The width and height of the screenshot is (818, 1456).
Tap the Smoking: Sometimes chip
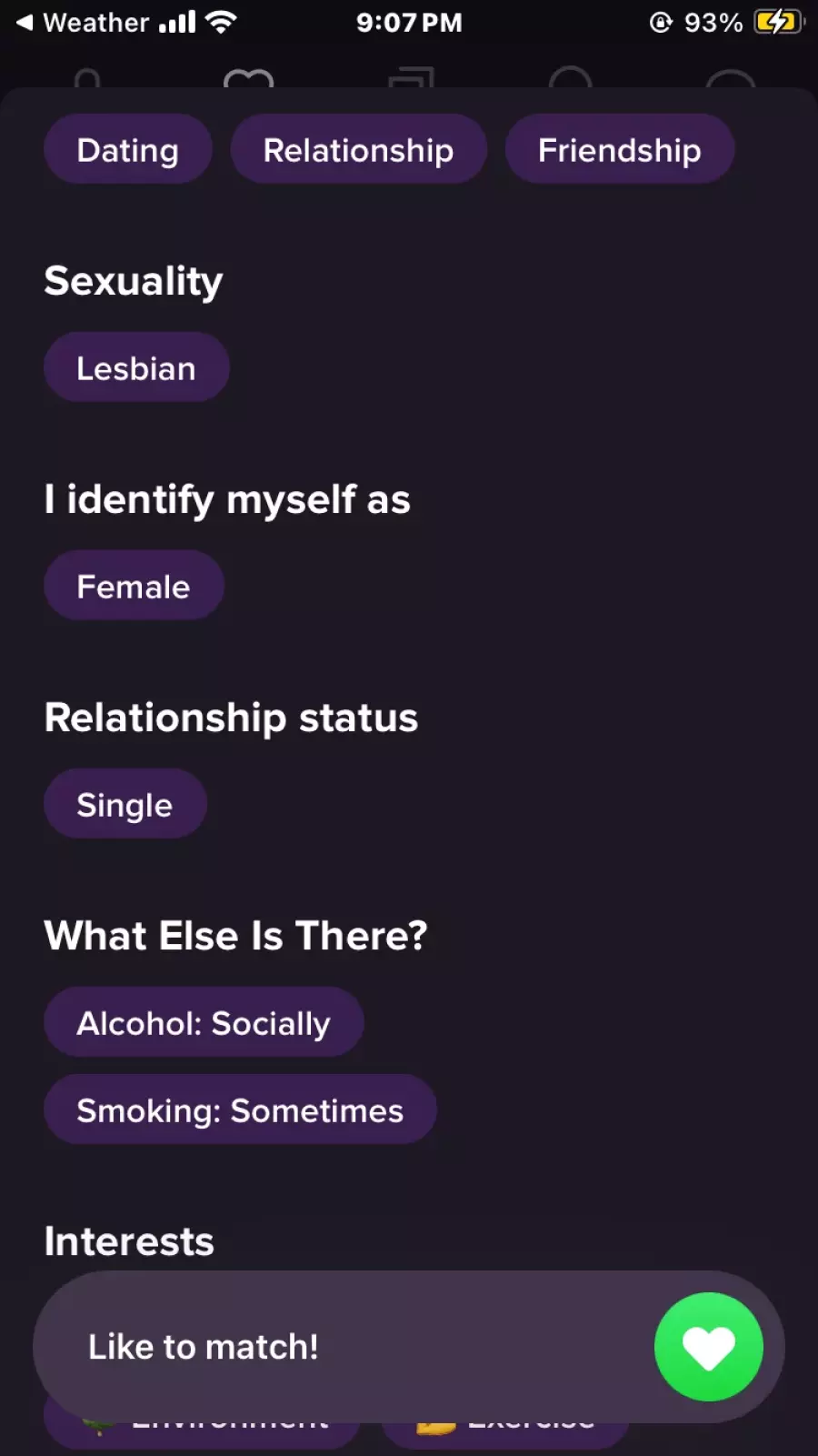(x=240, y=1110)
